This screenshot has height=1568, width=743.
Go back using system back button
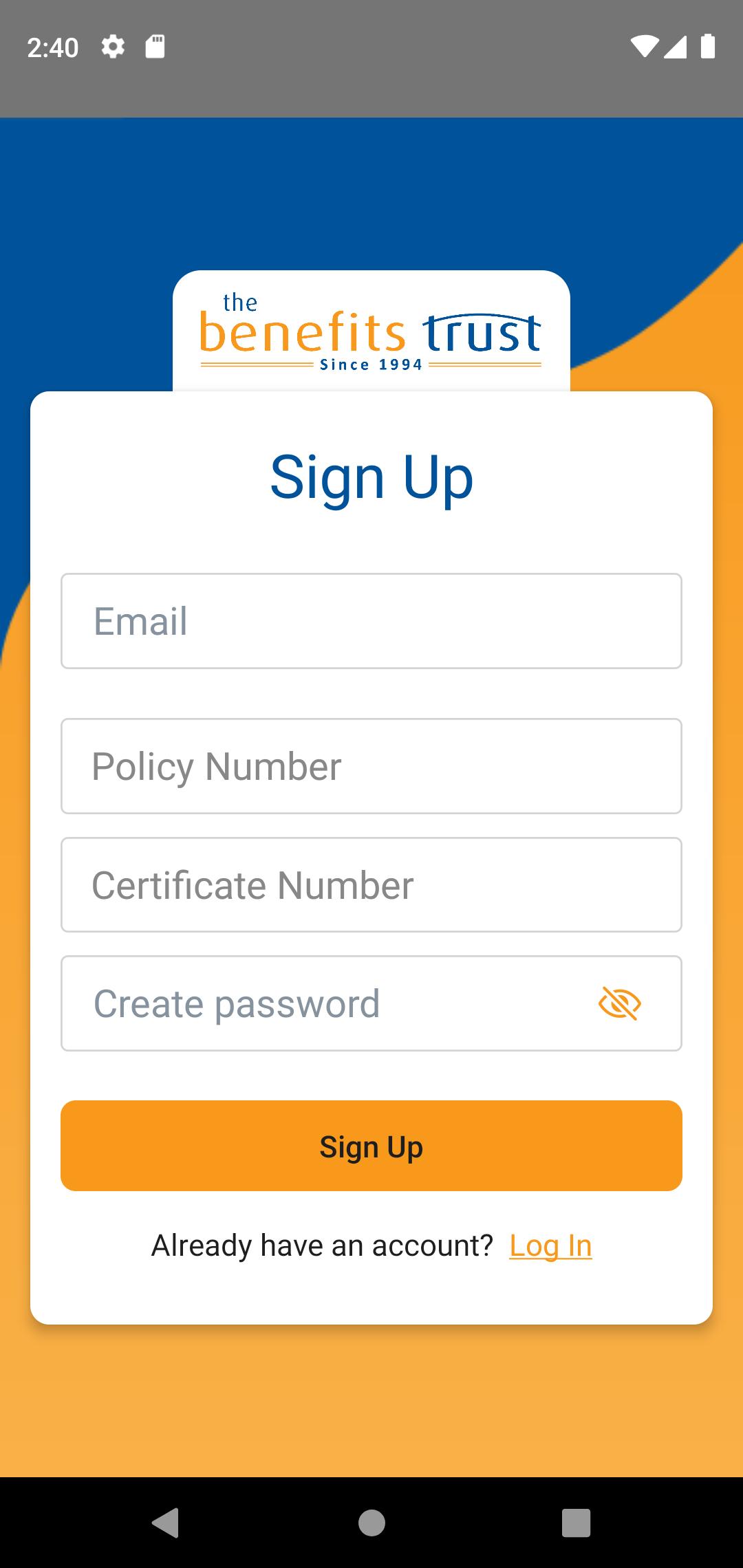[x=166, y=1523]
